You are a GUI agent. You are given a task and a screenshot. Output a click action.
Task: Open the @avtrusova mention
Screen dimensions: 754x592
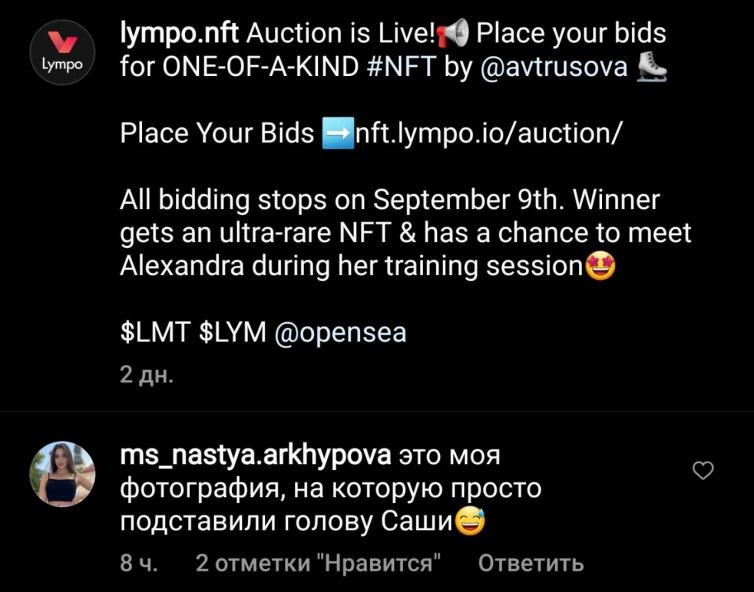coord(552,67)
